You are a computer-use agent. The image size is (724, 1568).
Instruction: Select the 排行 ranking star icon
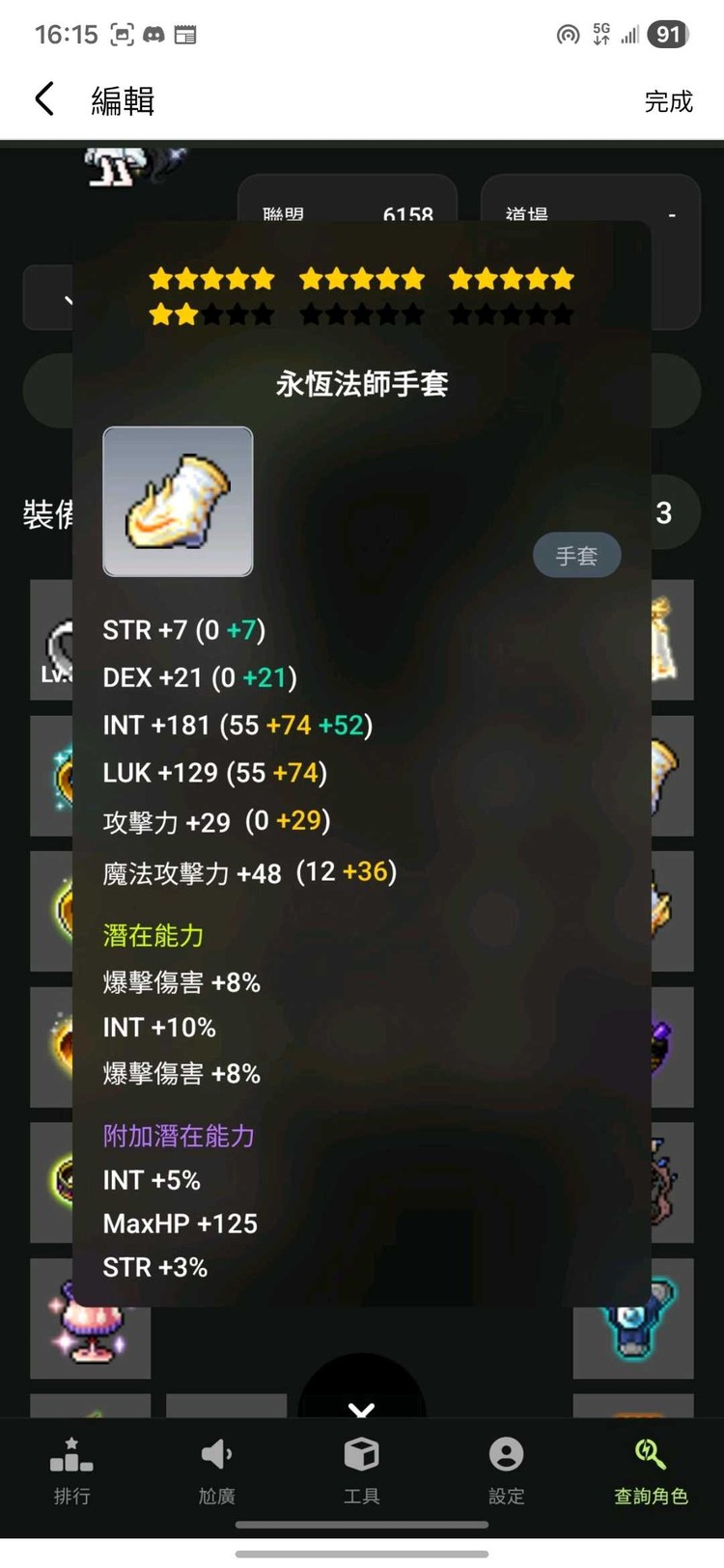[x=72, y=1455]
